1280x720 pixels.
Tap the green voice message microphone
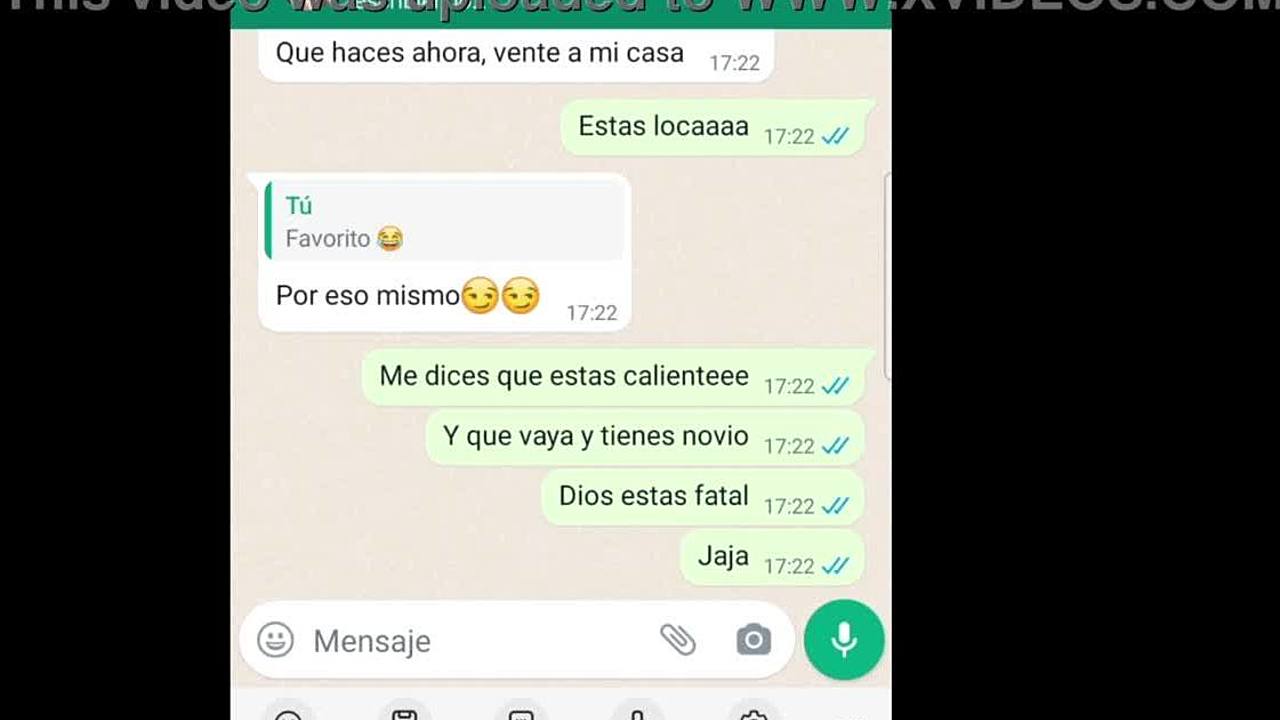(x=844, y=640)
